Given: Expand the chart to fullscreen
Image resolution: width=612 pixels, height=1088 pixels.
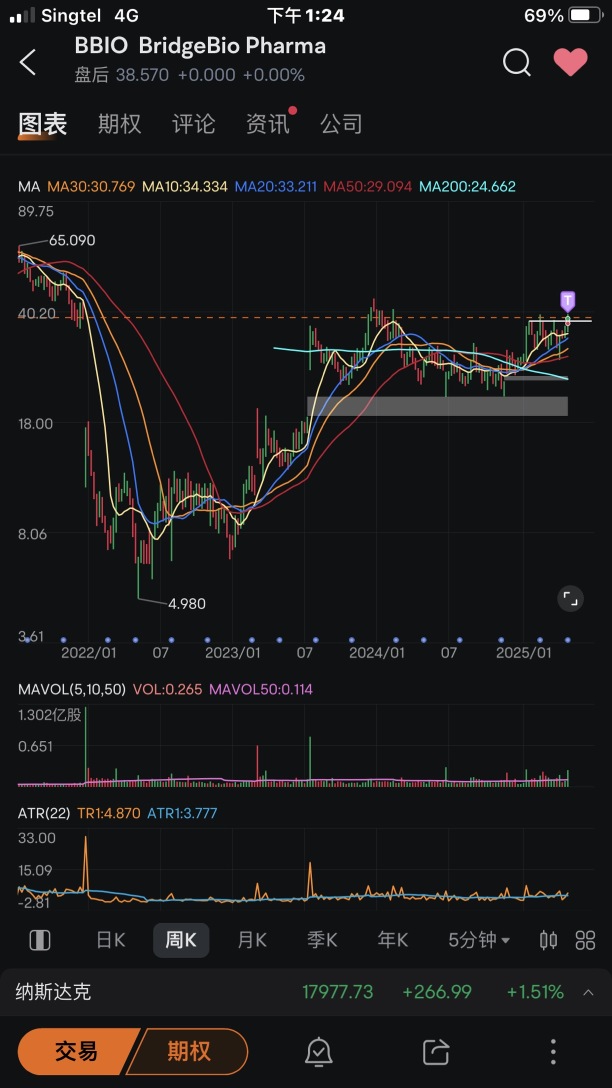Looking at the screenshot, I should (x=569, y=599).
